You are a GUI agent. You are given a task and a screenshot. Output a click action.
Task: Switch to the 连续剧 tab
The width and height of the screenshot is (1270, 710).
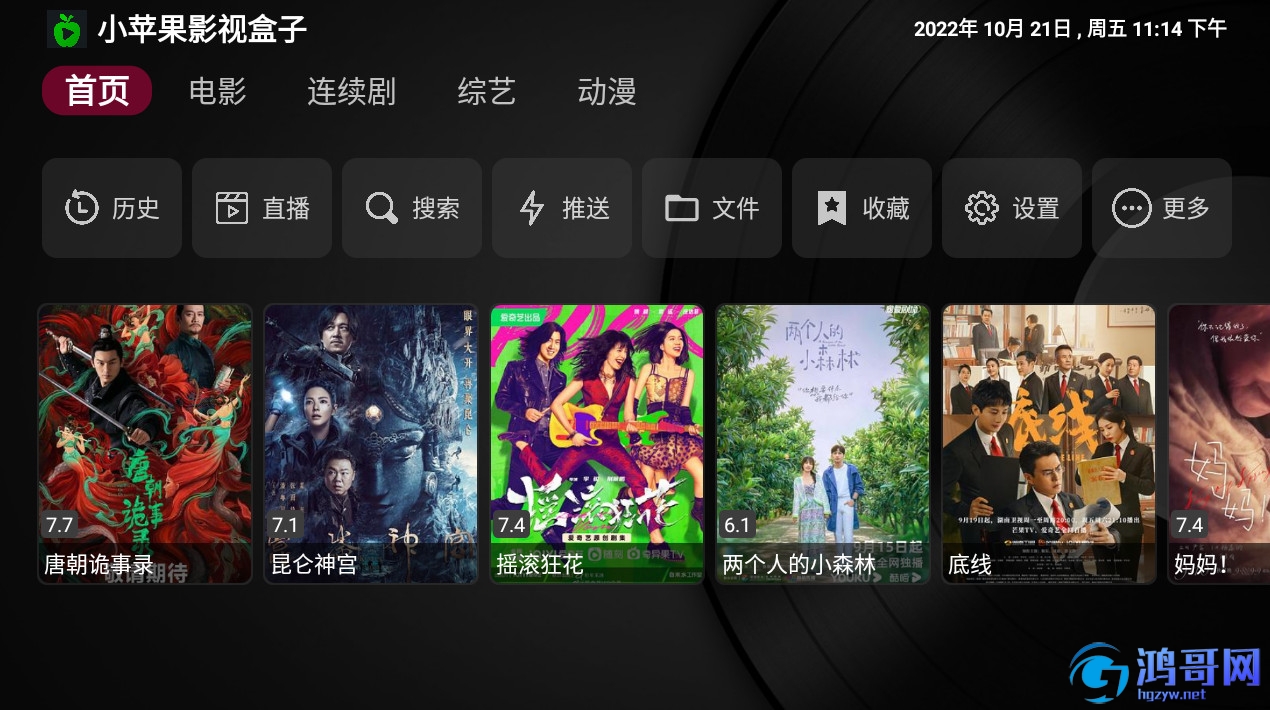[351, 92]
